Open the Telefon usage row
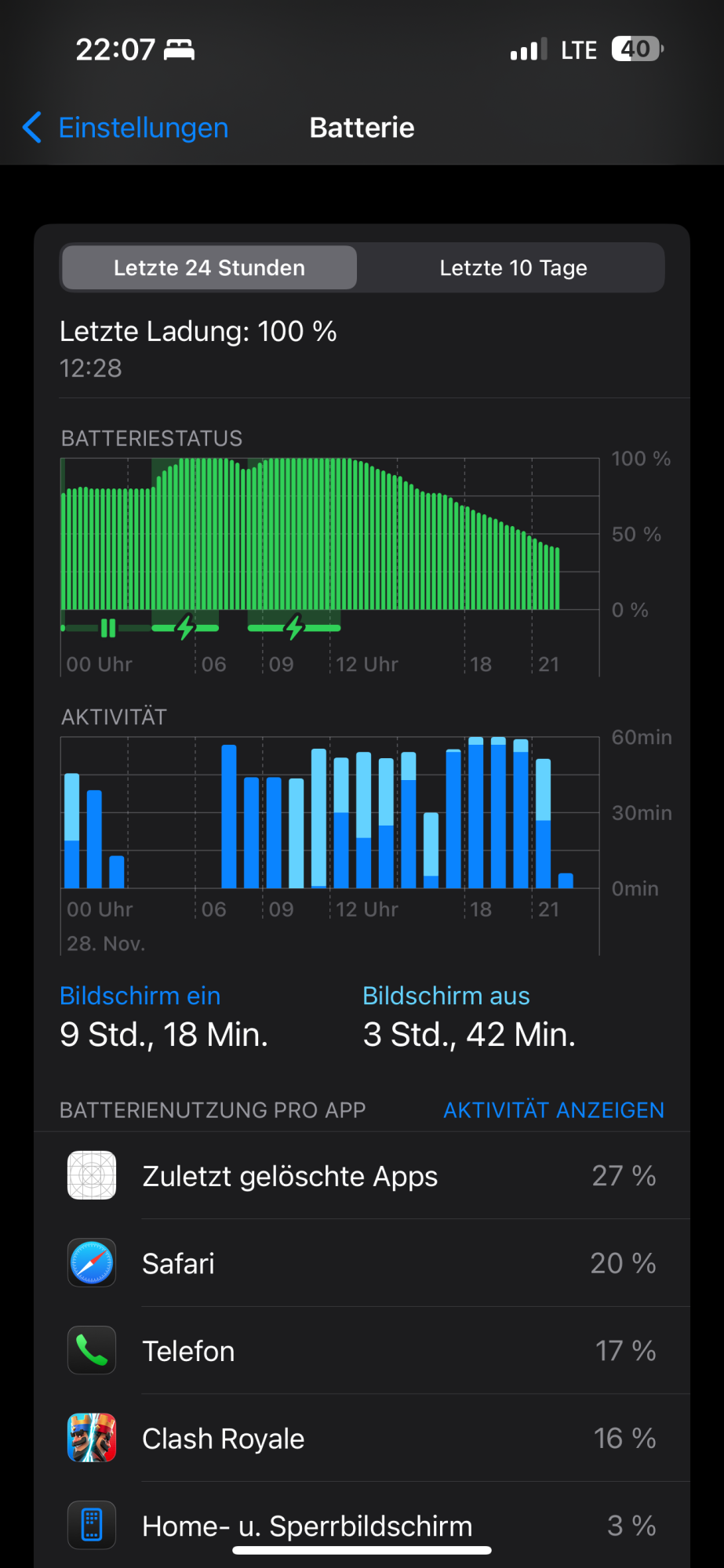The width and height of the screenshot is (724, 1568). pyautogui.click(x=362, y=1351)
